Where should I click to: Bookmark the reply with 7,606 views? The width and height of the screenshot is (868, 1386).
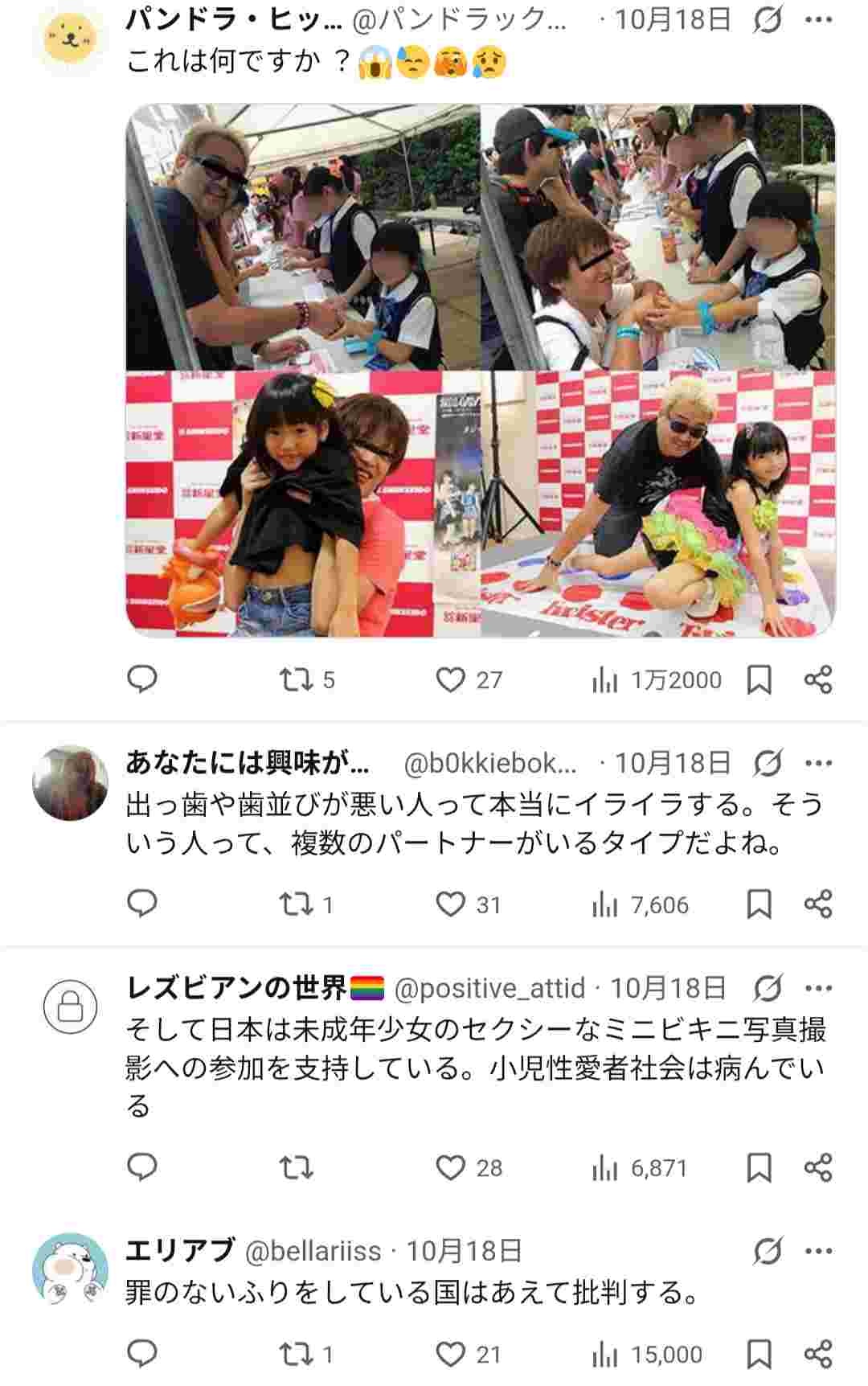click(759, 904)
